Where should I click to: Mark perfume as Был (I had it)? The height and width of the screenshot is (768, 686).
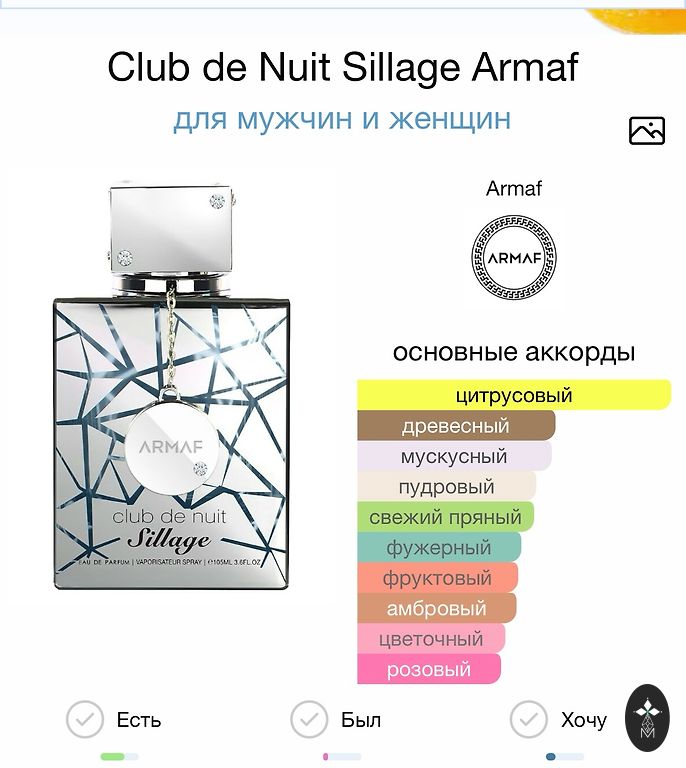point(310,719)
